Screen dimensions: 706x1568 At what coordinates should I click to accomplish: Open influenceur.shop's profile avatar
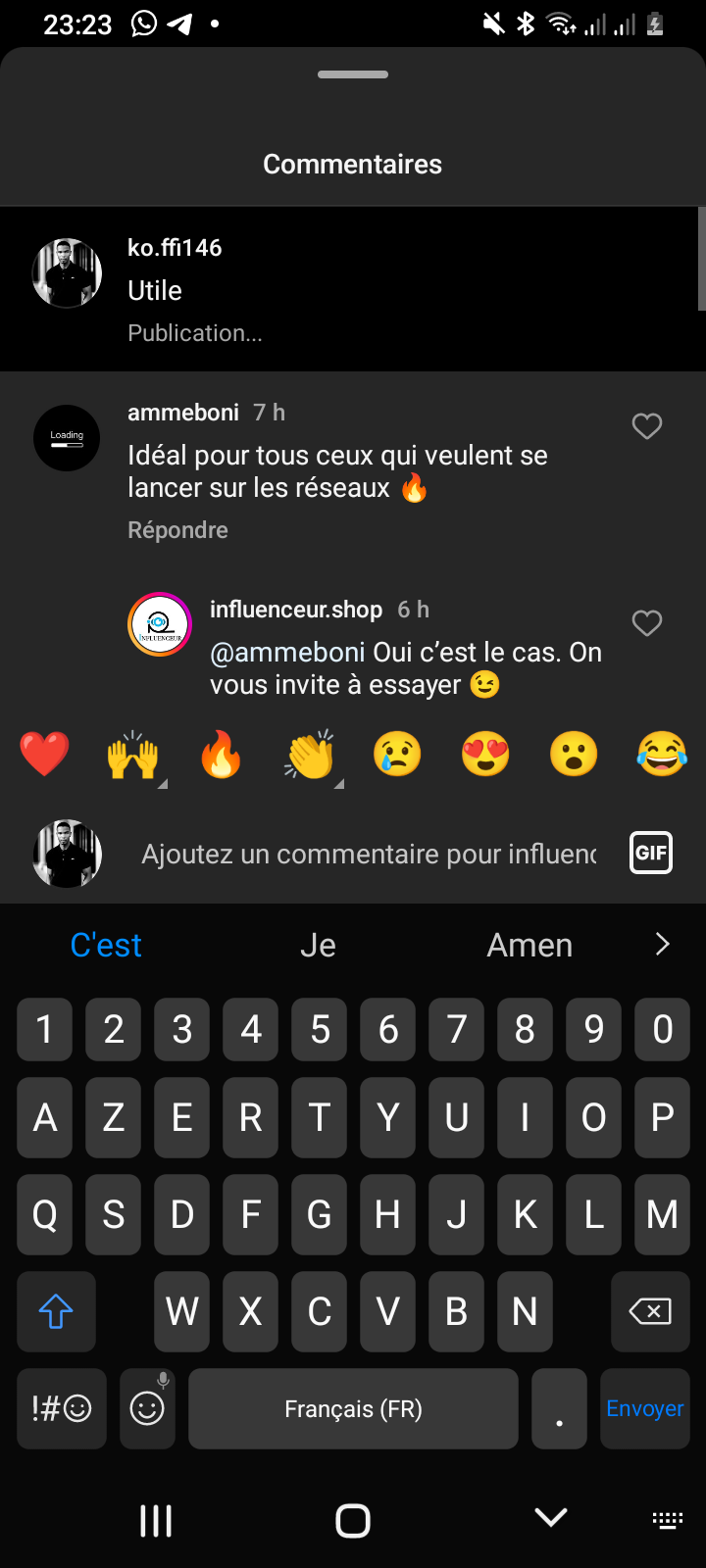coord(160,624)
